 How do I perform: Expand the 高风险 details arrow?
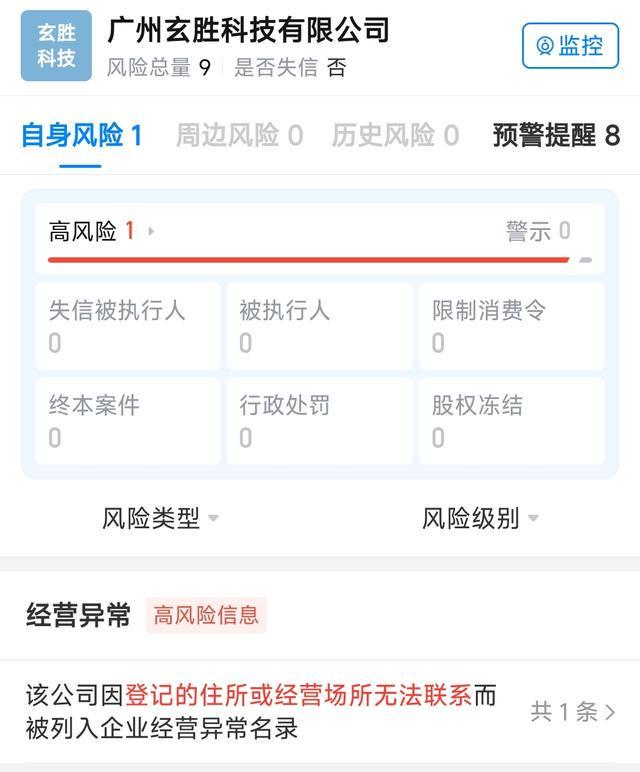[151, 232]
